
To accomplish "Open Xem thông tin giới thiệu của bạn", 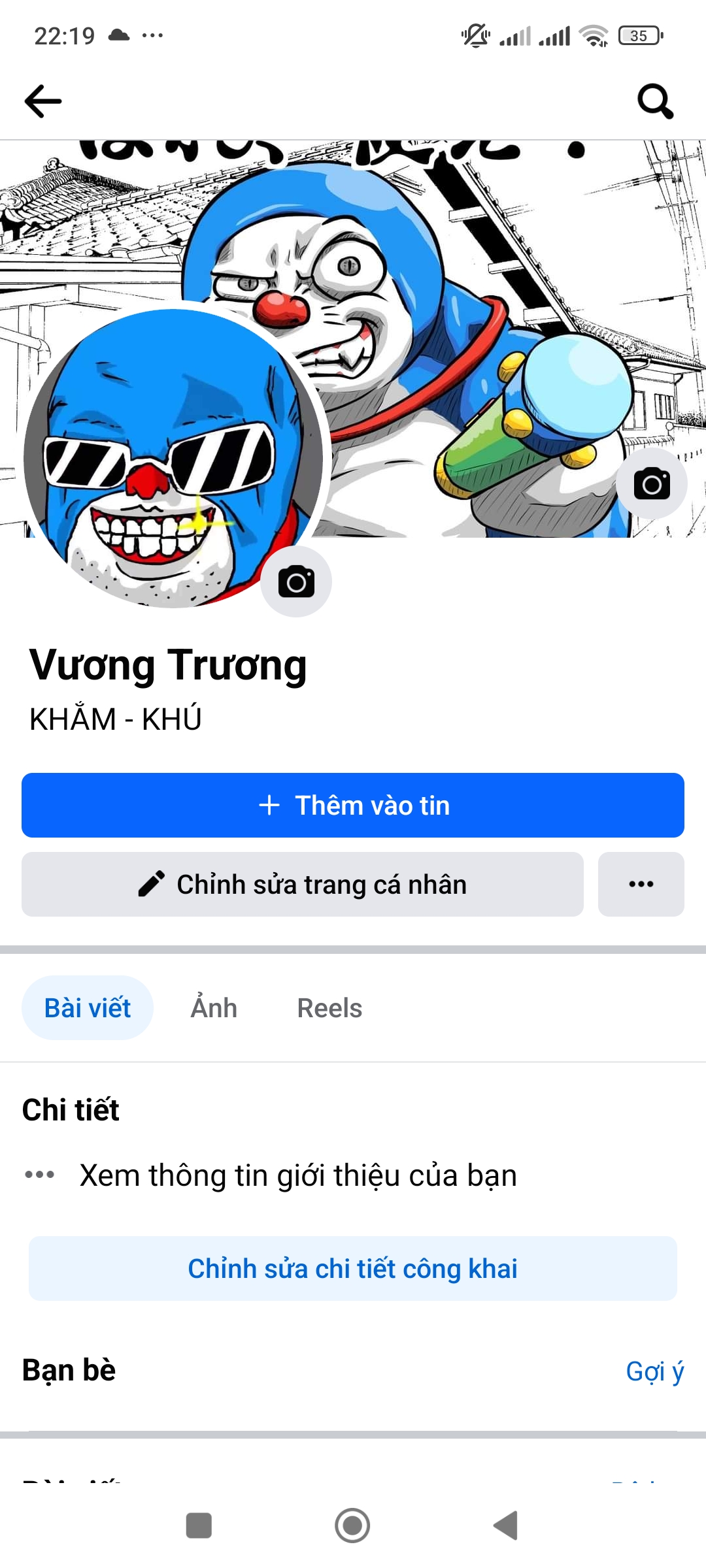I will pos(298,1175).
